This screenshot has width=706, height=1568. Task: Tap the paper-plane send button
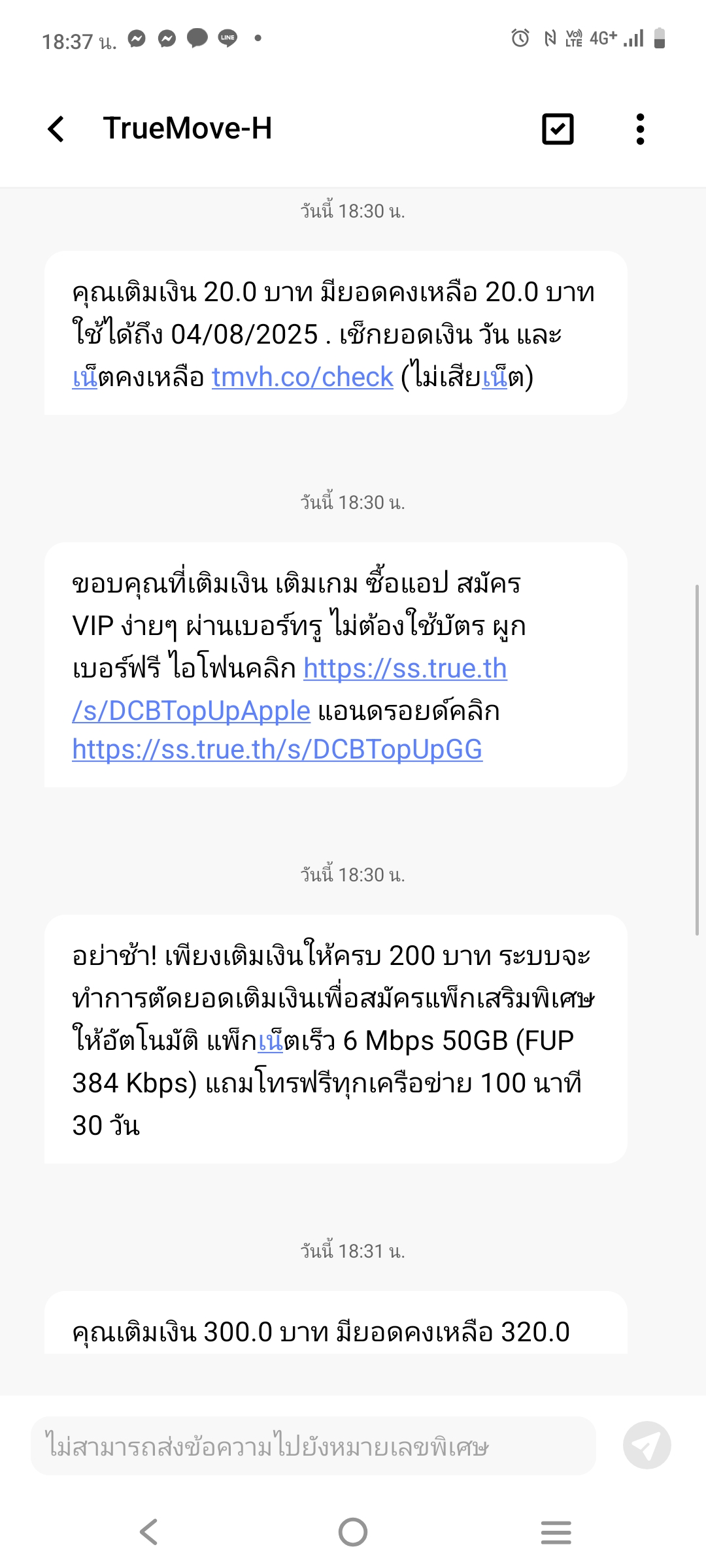[647, 1445]
